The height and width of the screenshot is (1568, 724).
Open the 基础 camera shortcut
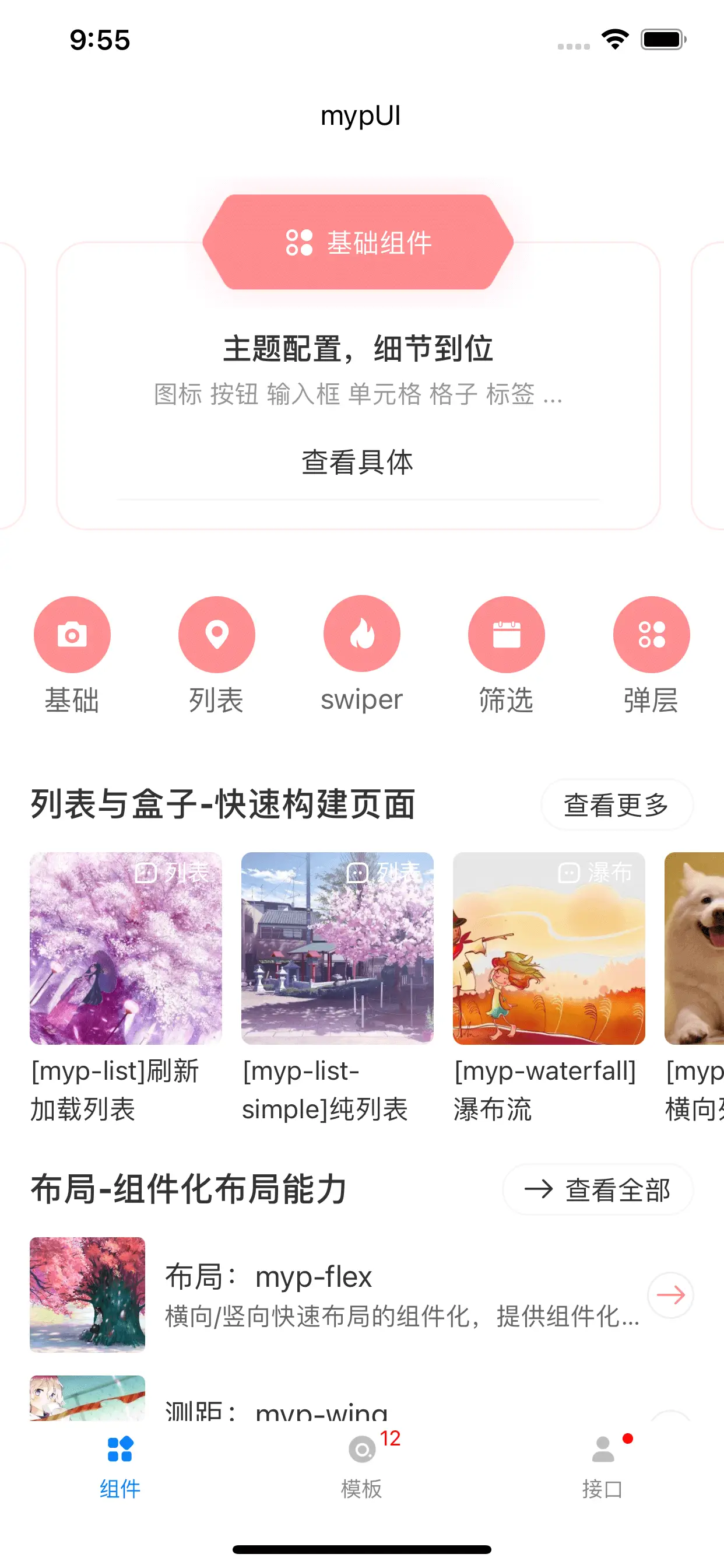(x=72, y=634)
